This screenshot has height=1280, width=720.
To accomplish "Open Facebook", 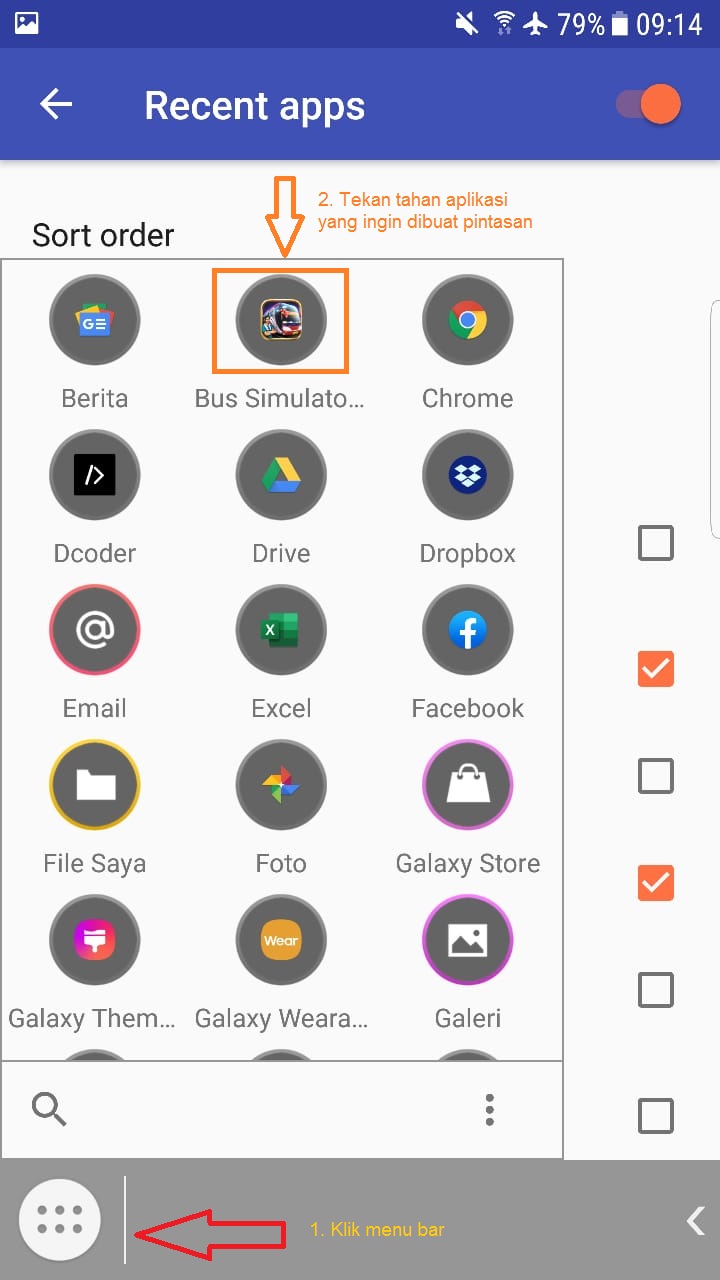I will point(467,631).
